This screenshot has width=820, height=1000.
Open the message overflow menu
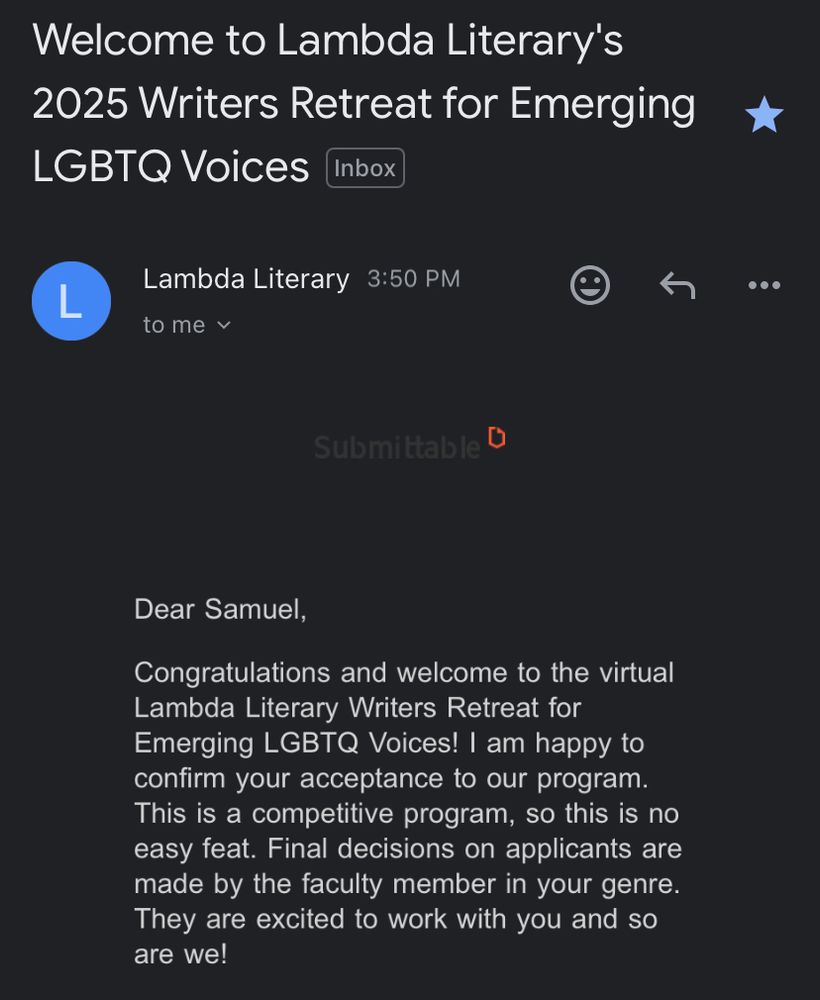coord(764,285)
